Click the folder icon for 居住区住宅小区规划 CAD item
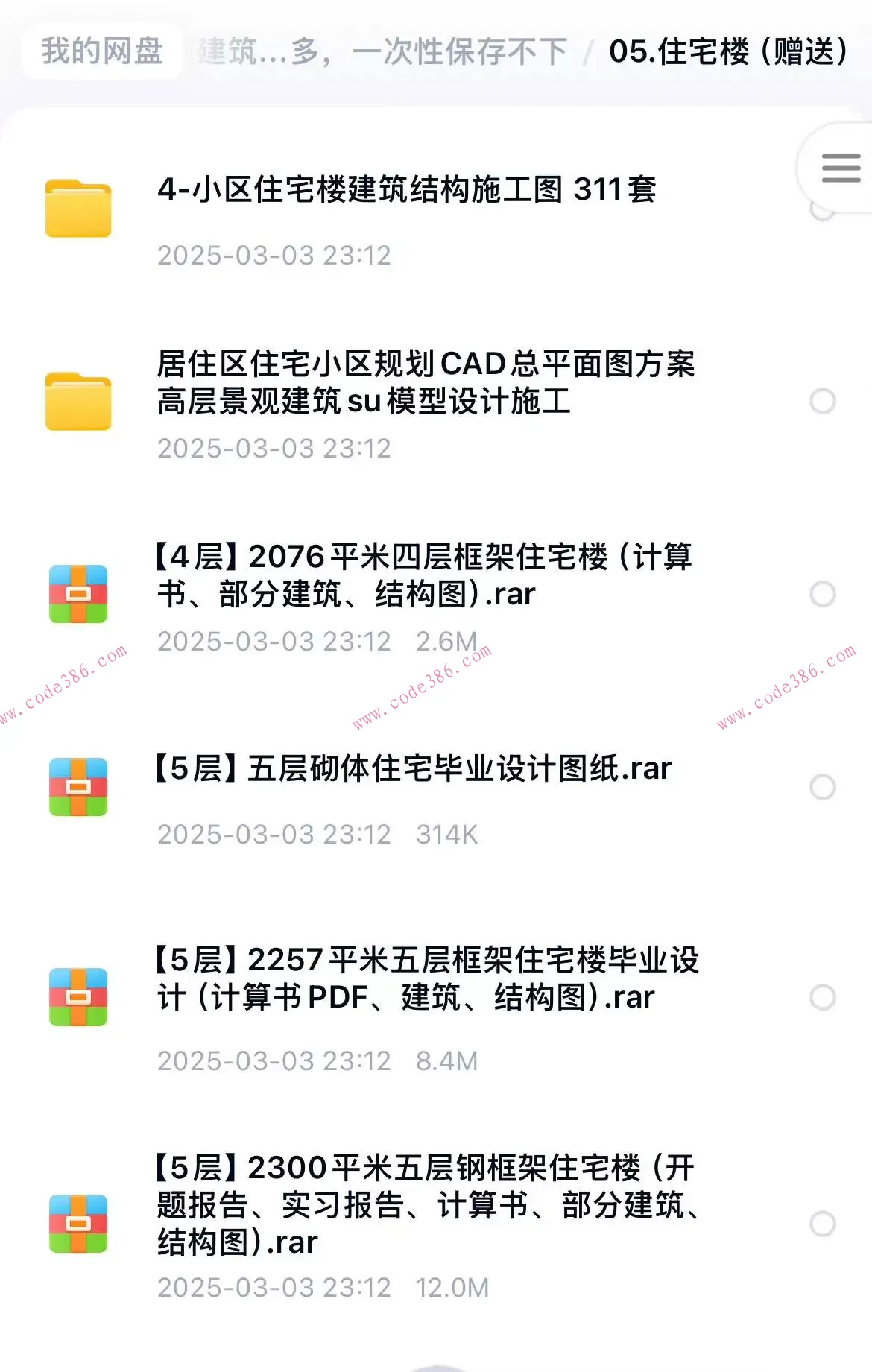872x1372 pixels. coord(78,402)
